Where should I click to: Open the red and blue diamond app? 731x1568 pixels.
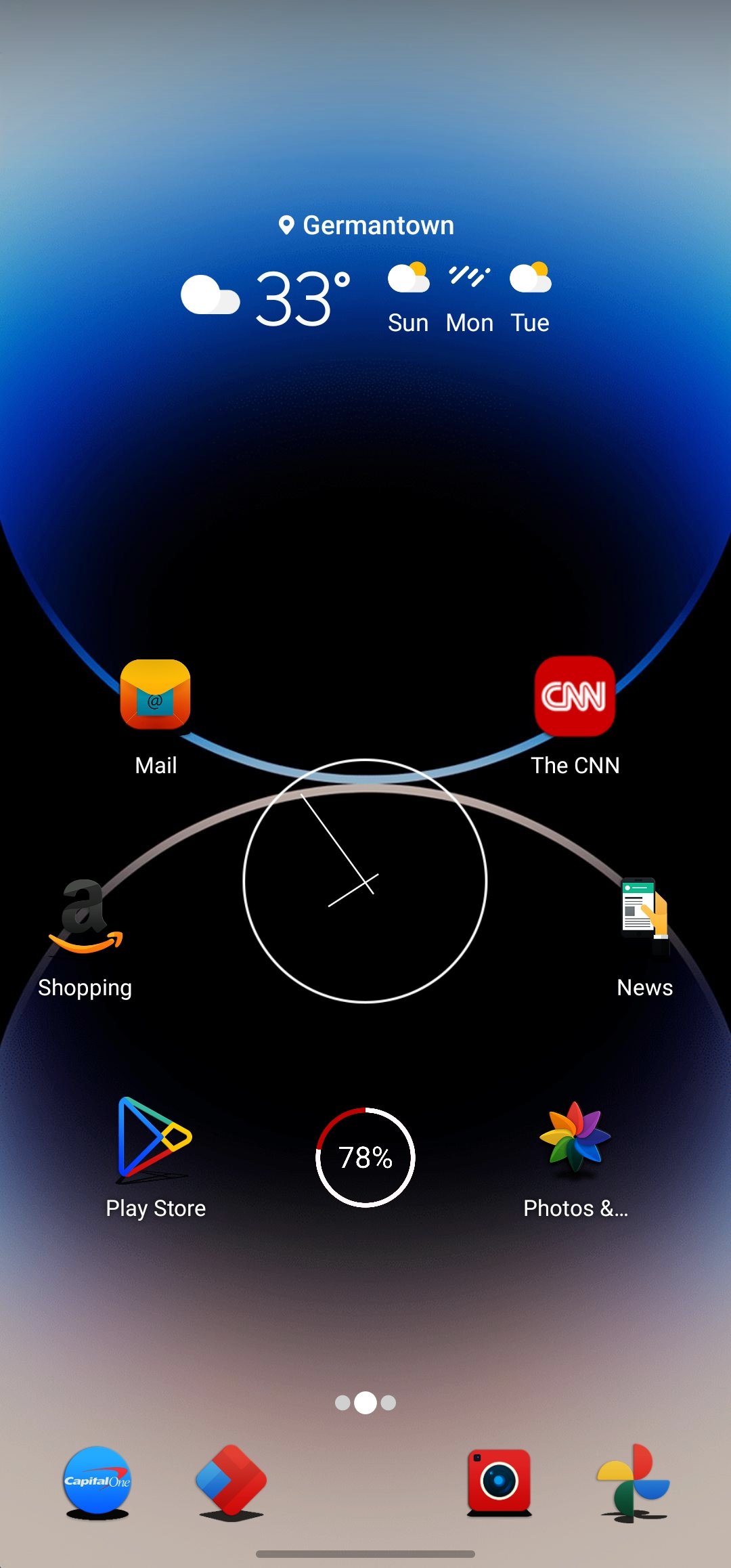pos(231,1481)
